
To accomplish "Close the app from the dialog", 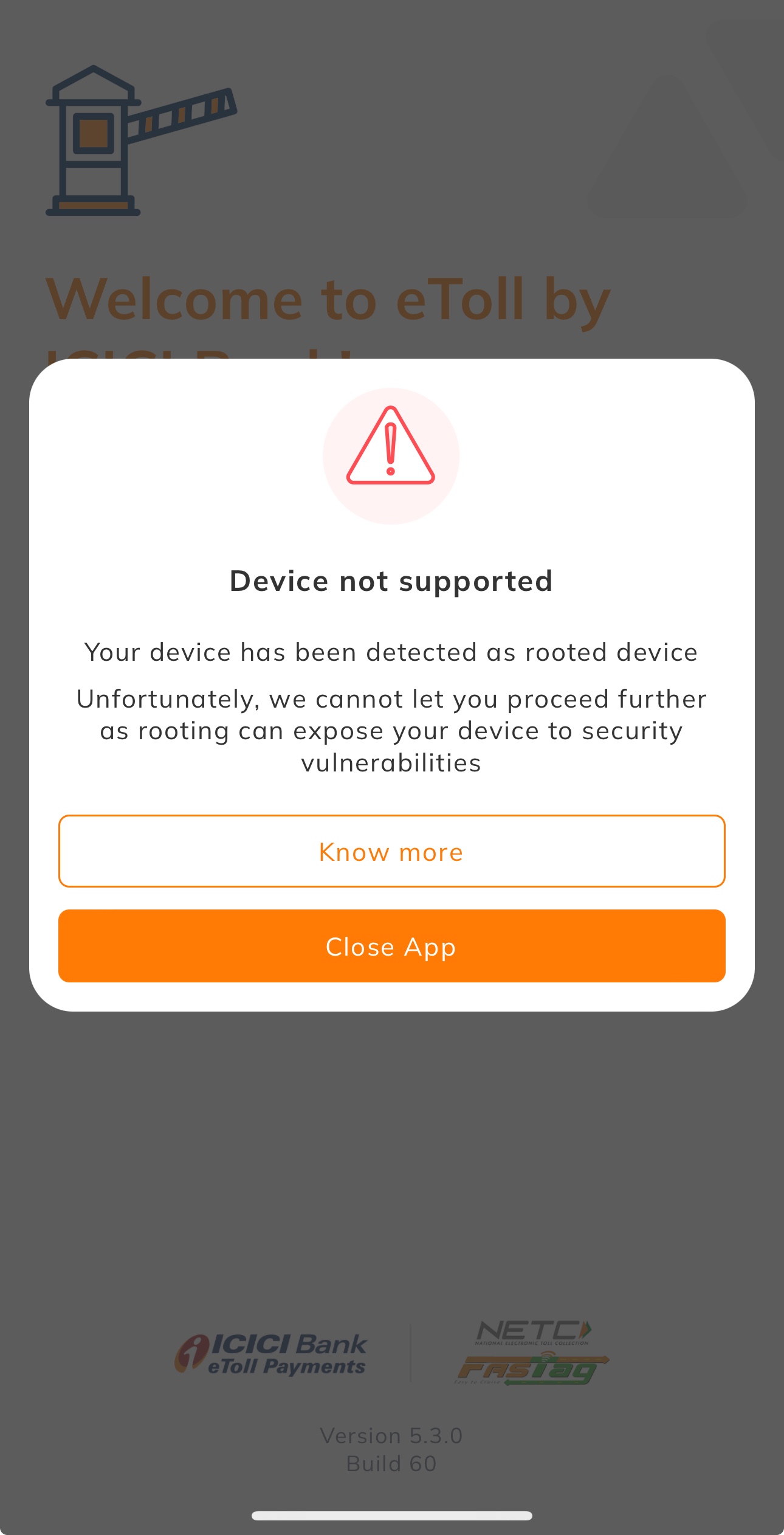I will coord(391,946).
